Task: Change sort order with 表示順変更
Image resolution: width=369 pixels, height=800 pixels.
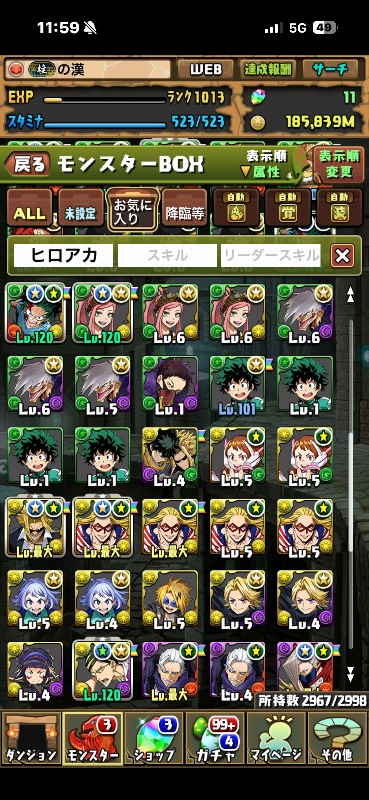Action: click(335, 164)
